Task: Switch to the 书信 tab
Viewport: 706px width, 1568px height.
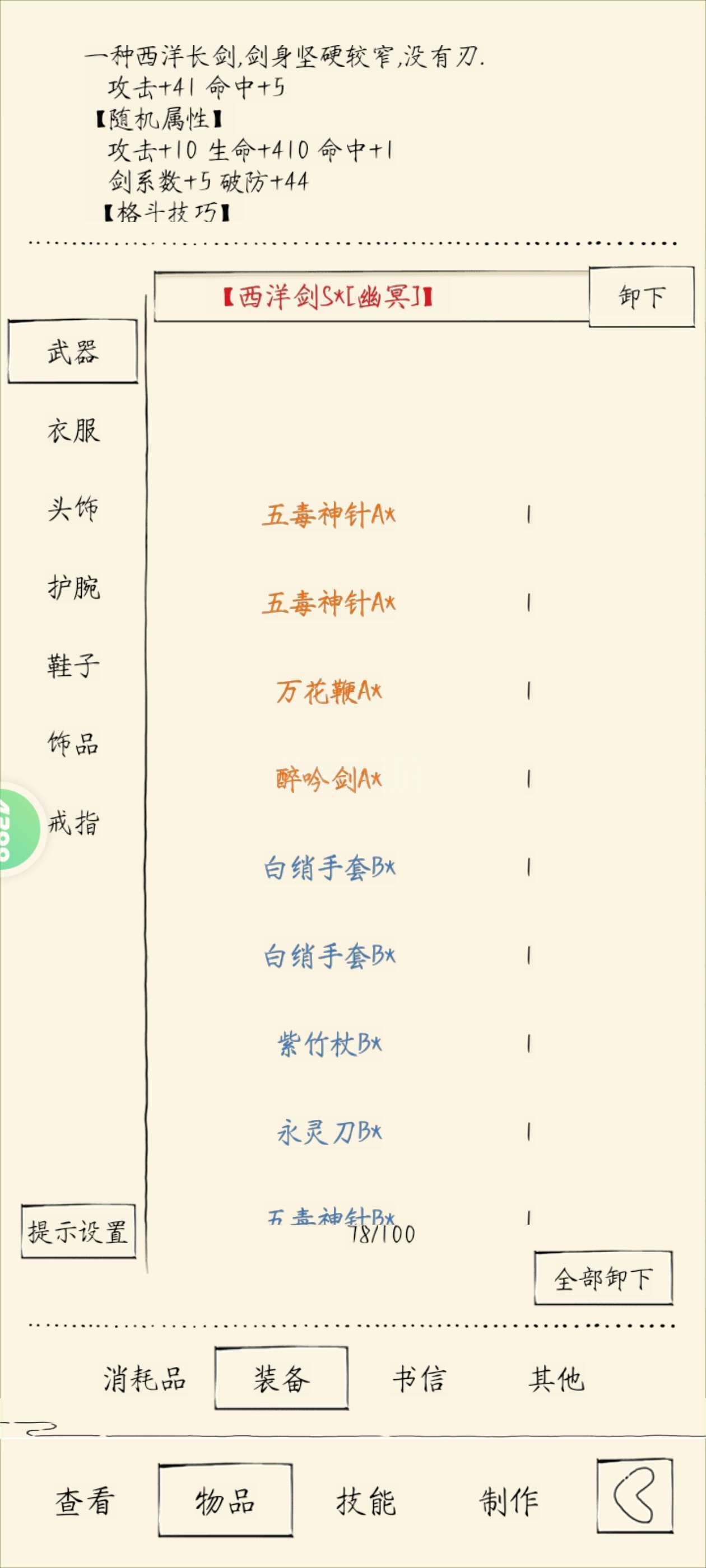Action: (419, 1379)
